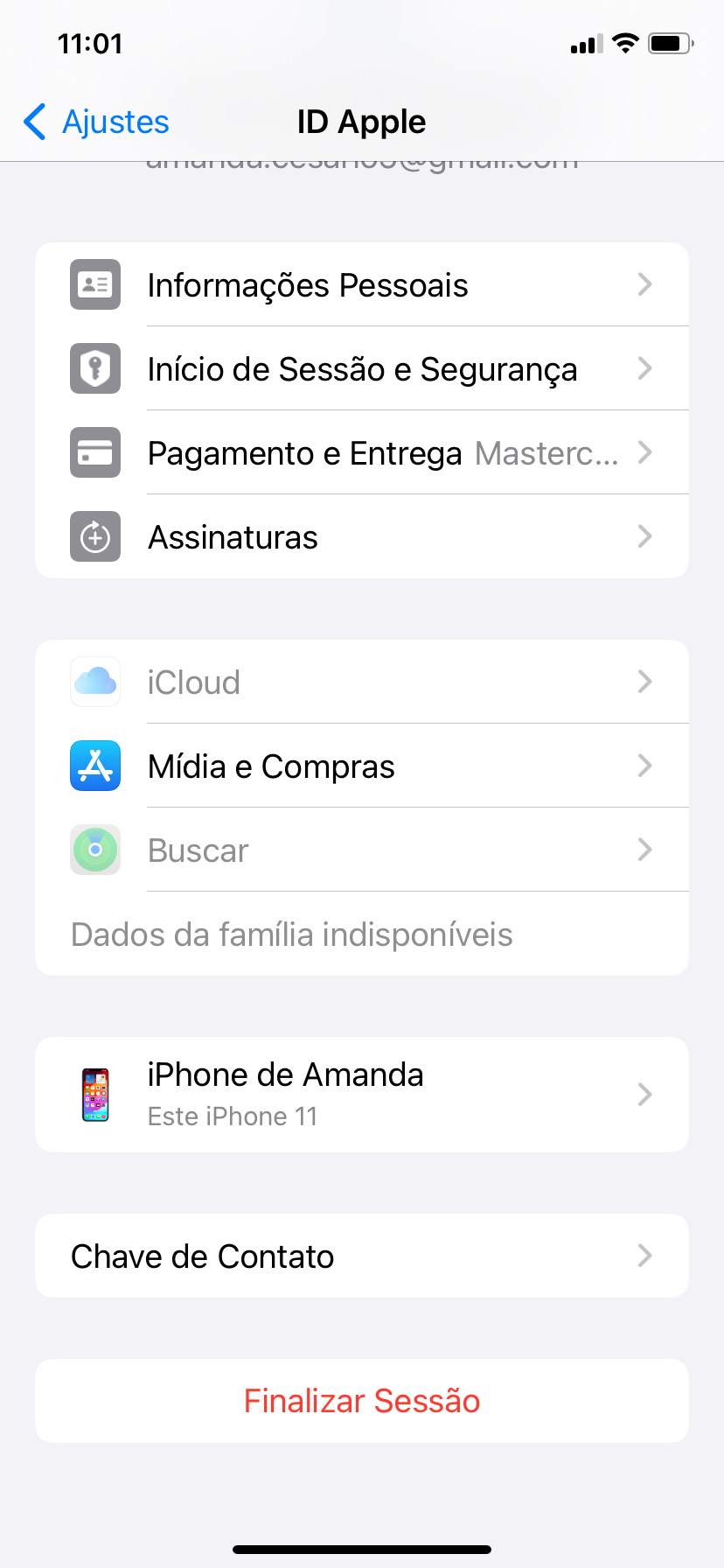Open the Buscar row

[361, 850]
